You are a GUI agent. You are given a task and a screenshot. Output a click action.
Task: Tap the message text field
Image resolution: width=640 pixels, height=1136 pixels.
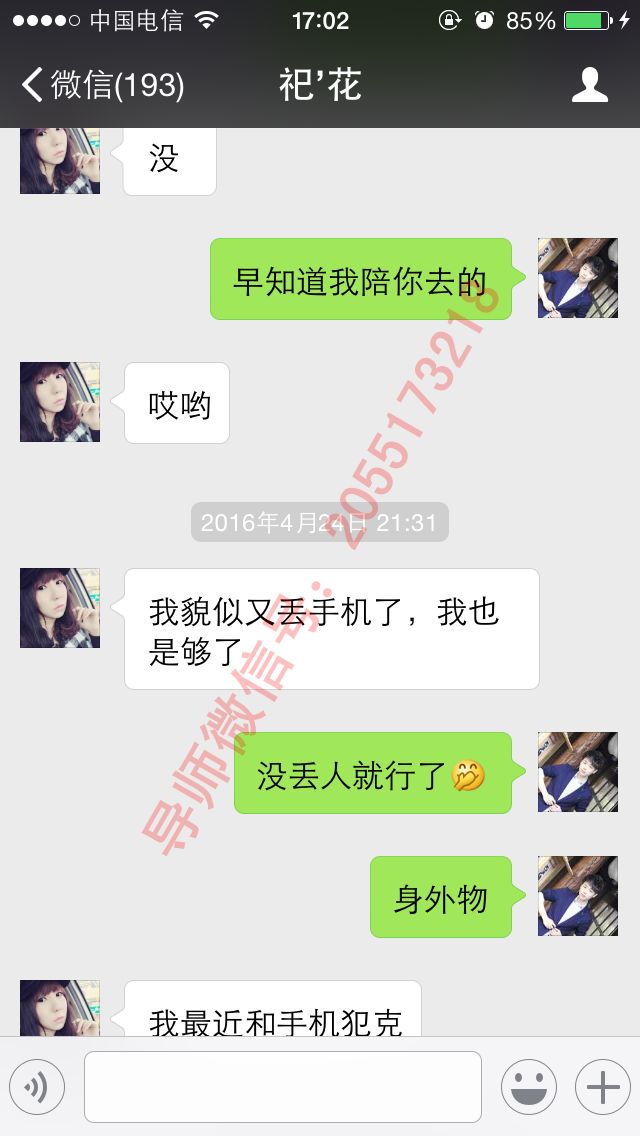(283, 1087)
